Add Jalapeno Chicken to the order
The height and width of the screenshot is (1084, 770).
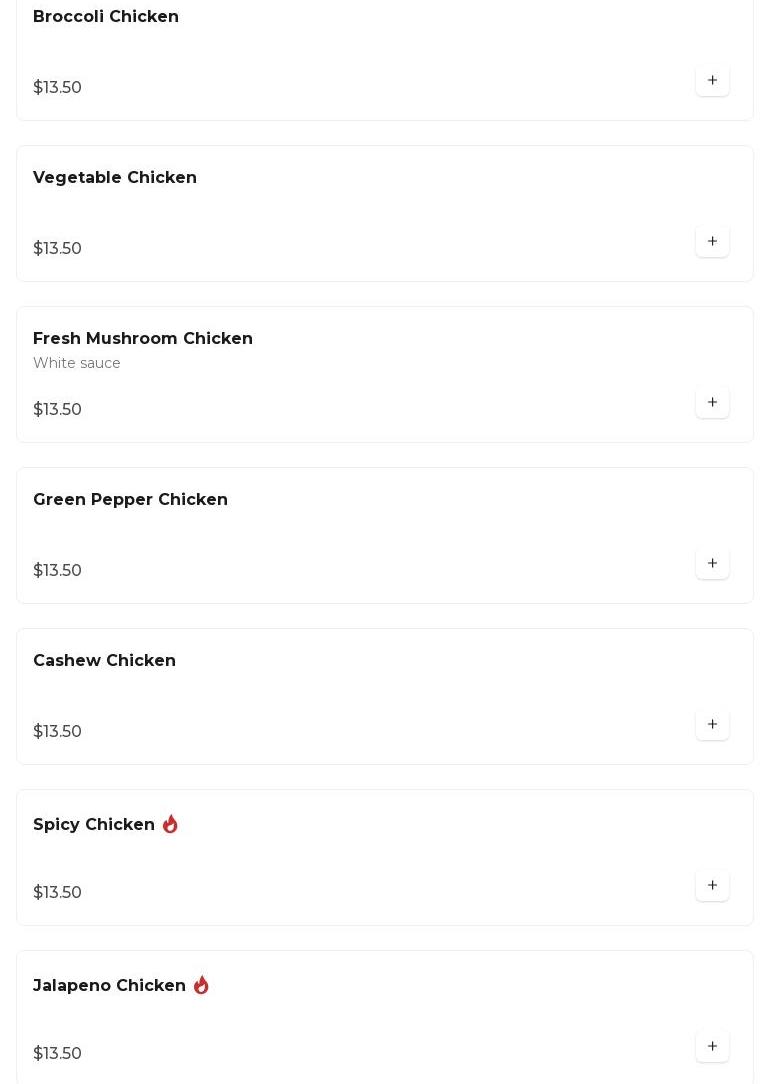click(712, 1046)
